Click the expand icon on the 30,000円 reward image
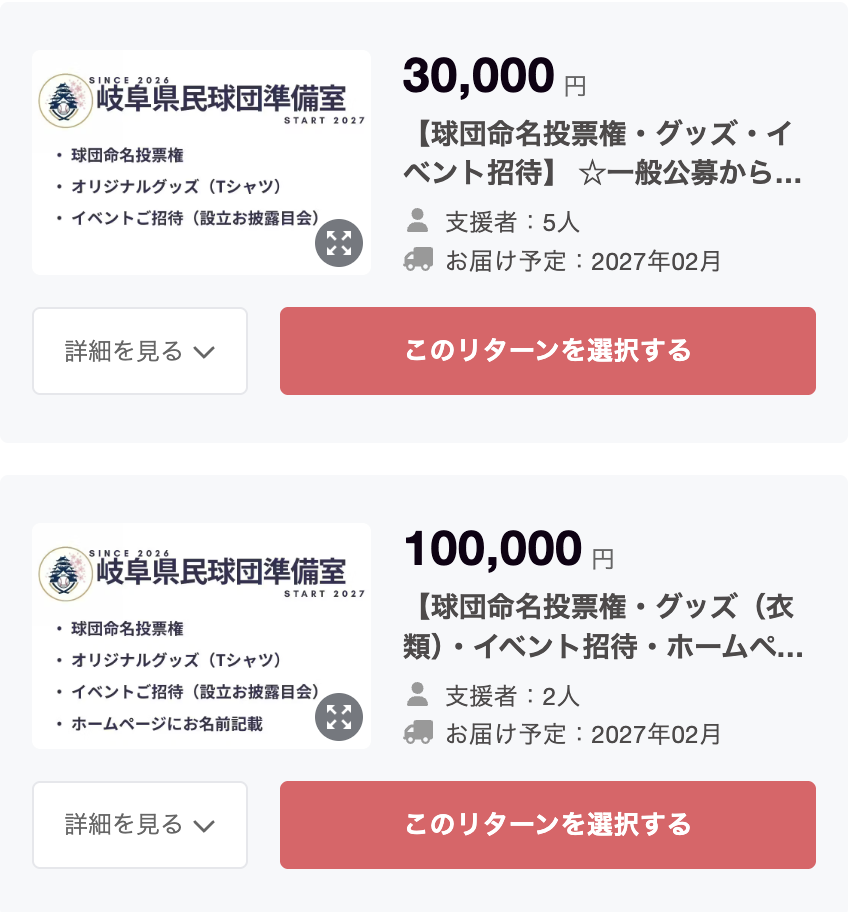This screenshot has width=852, height=912. 339,243
